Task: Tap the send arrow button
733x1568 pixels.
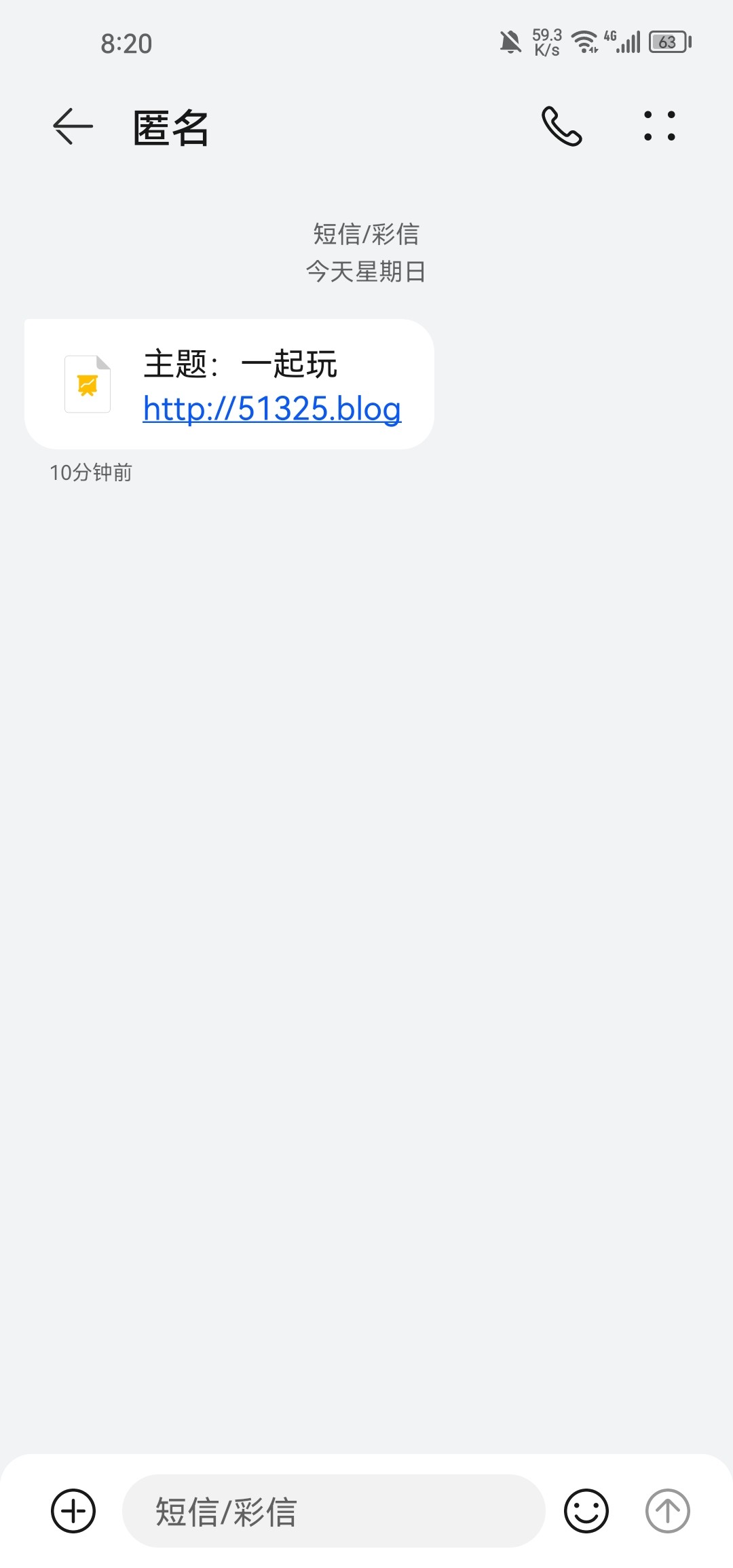Action: pyautogui.click(x=667, y=1510)
